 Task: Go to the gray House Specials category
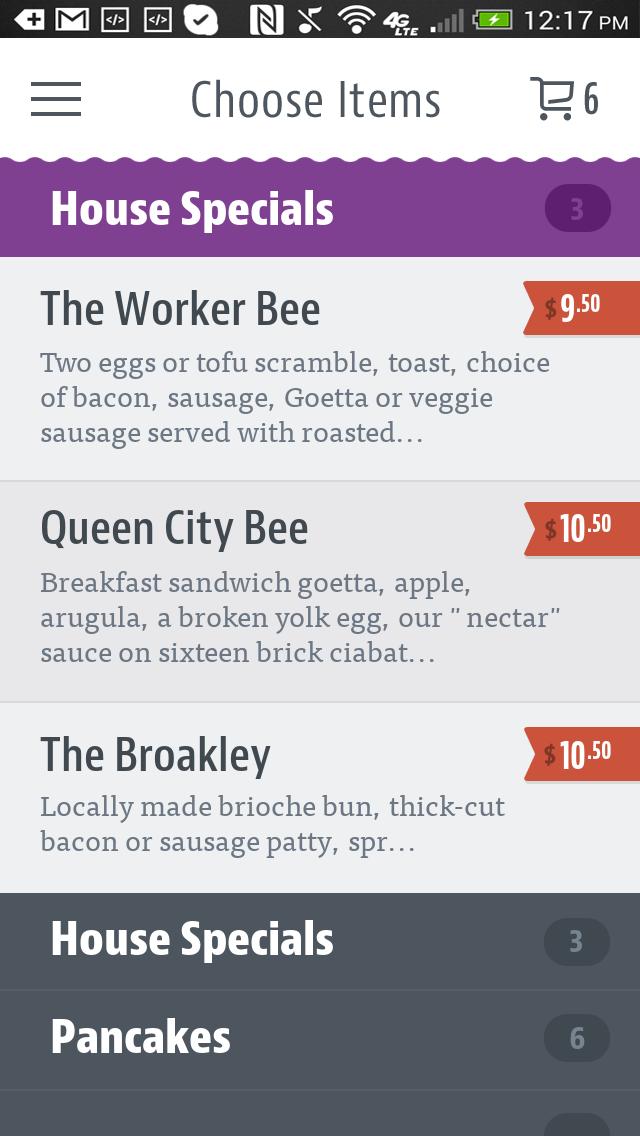click(x=320, y=941)
